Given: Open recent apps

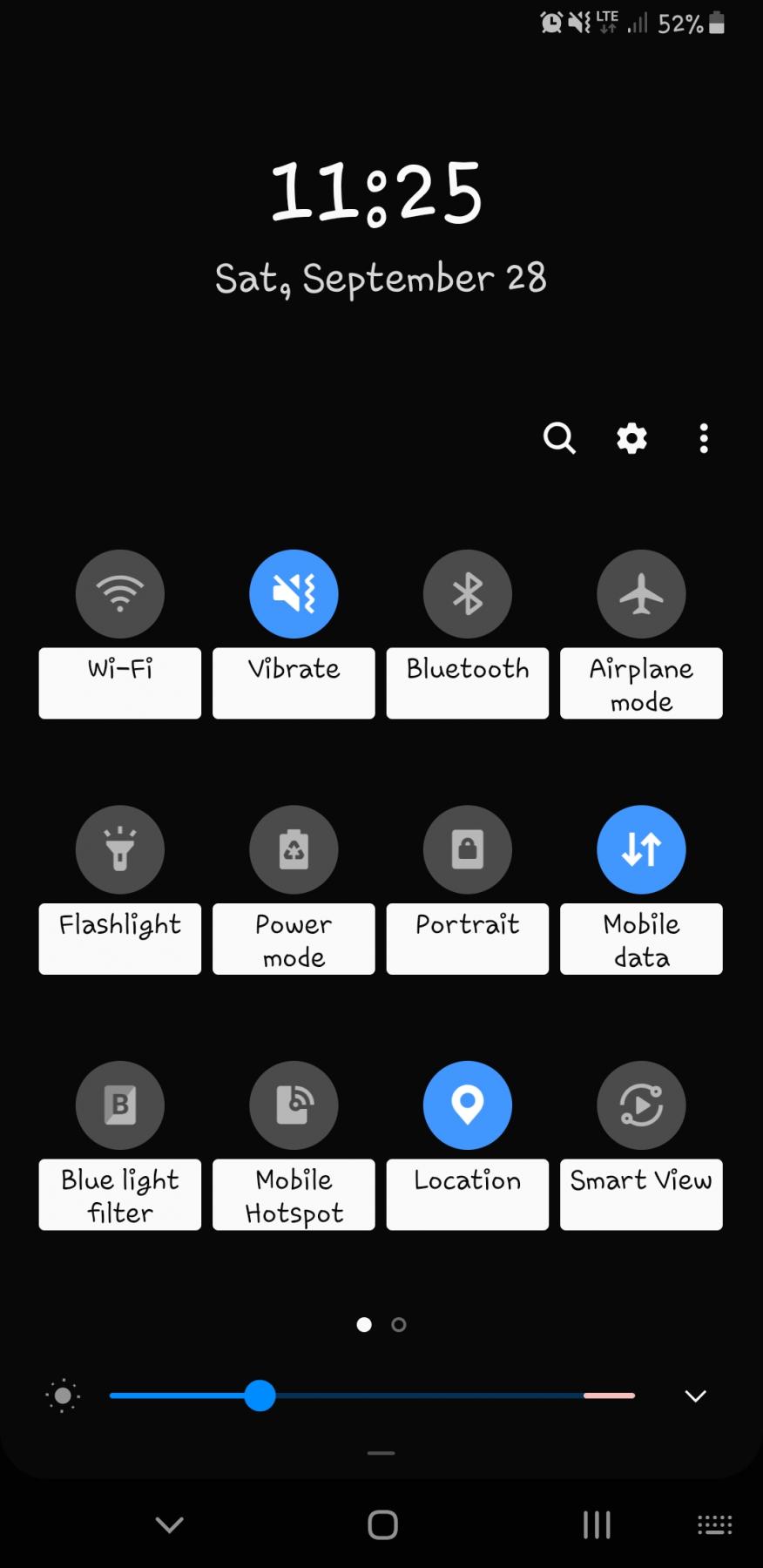Looking at the screenshot, I should click(597, 1524).
